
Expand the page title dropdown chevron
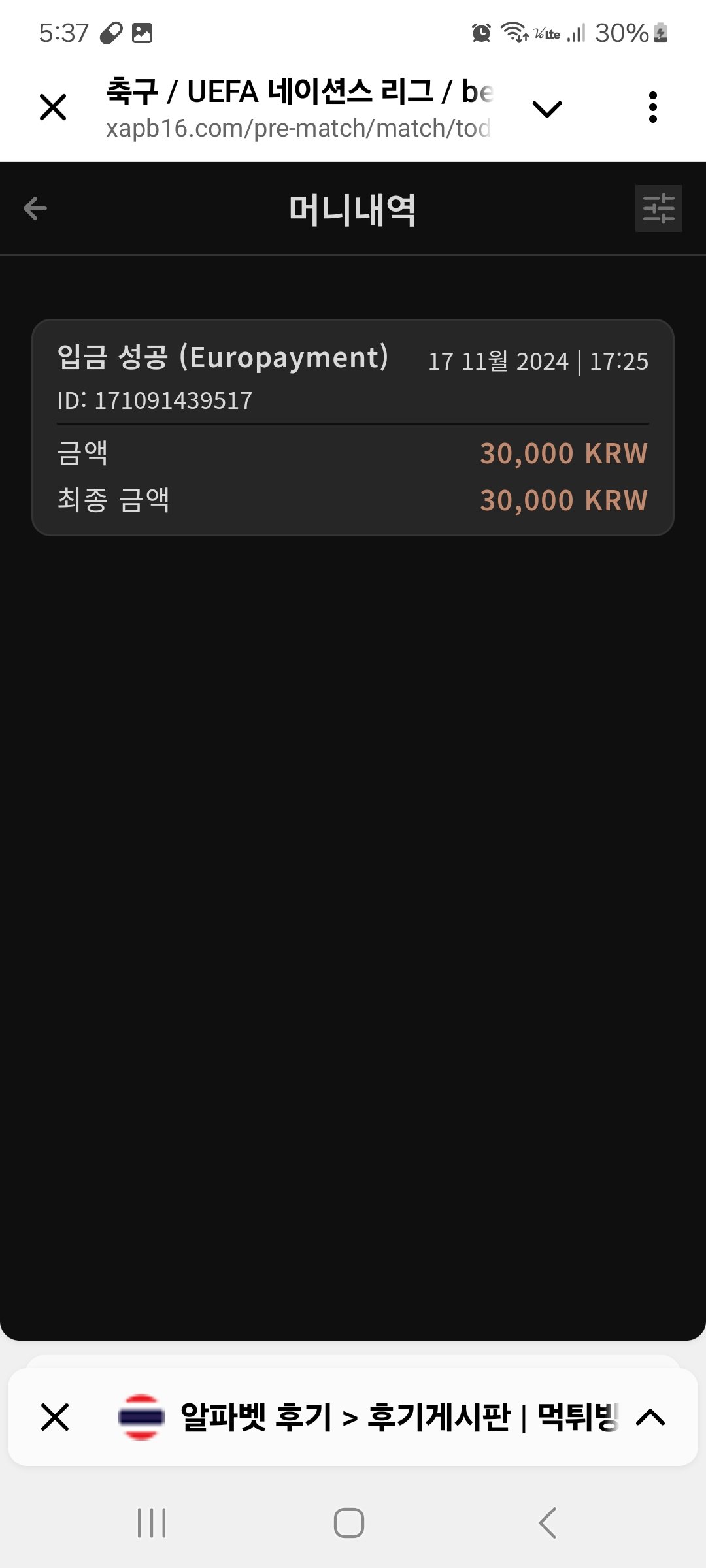coord(547,108)
